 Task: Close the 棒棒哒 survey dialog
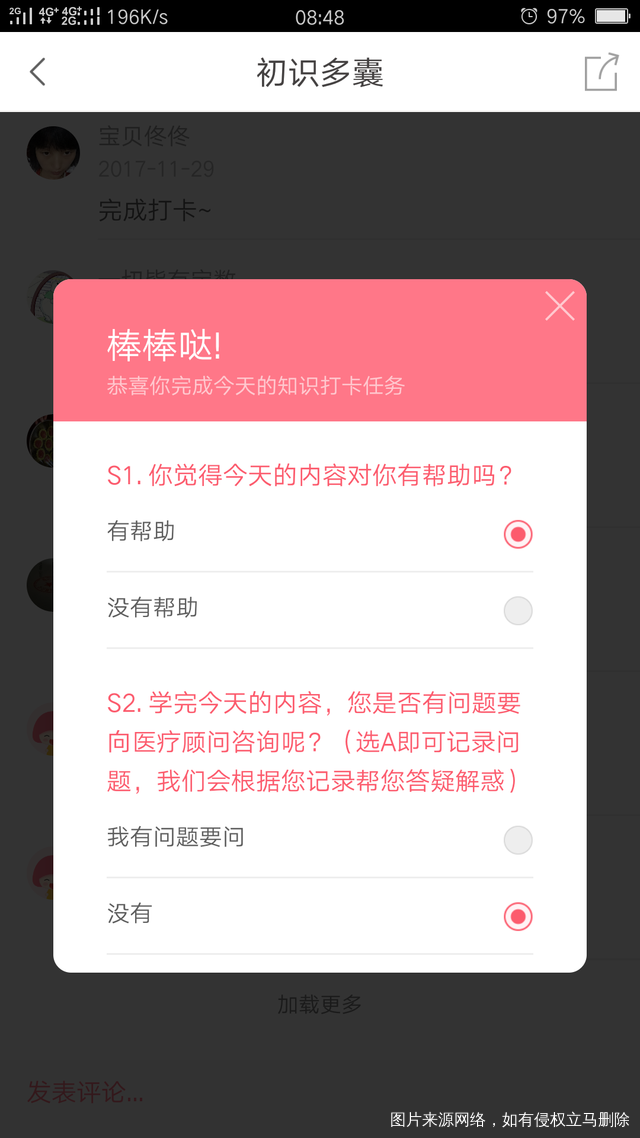(x=559, y=306)
